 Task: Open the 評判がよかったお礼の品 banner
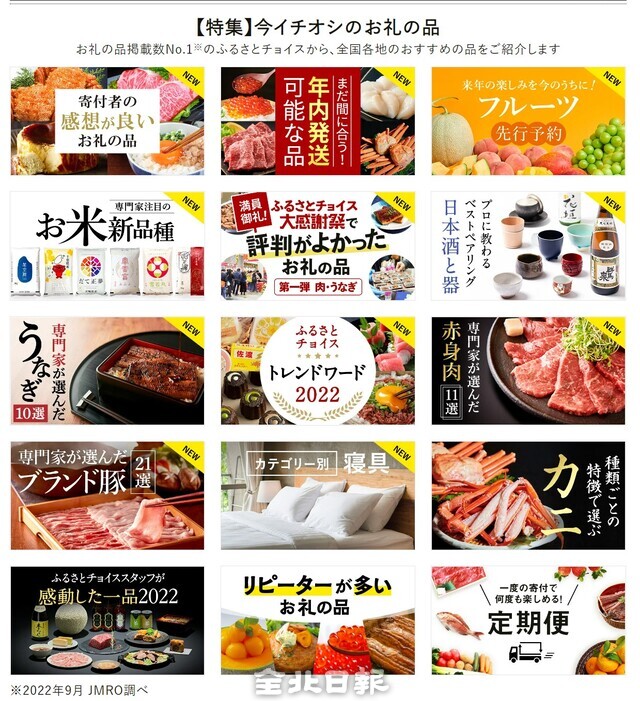[x=317, y=246]
